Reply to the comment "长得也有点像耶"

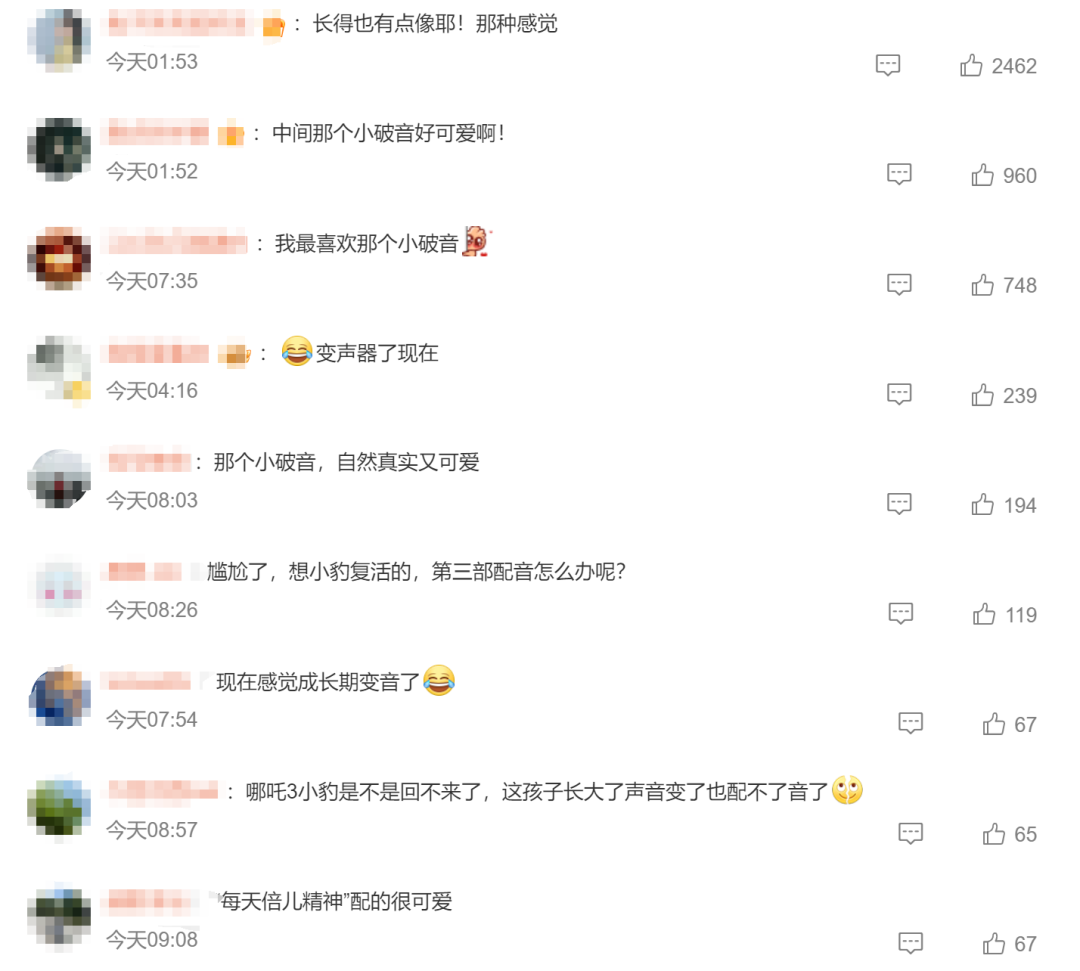pos(888,66)
